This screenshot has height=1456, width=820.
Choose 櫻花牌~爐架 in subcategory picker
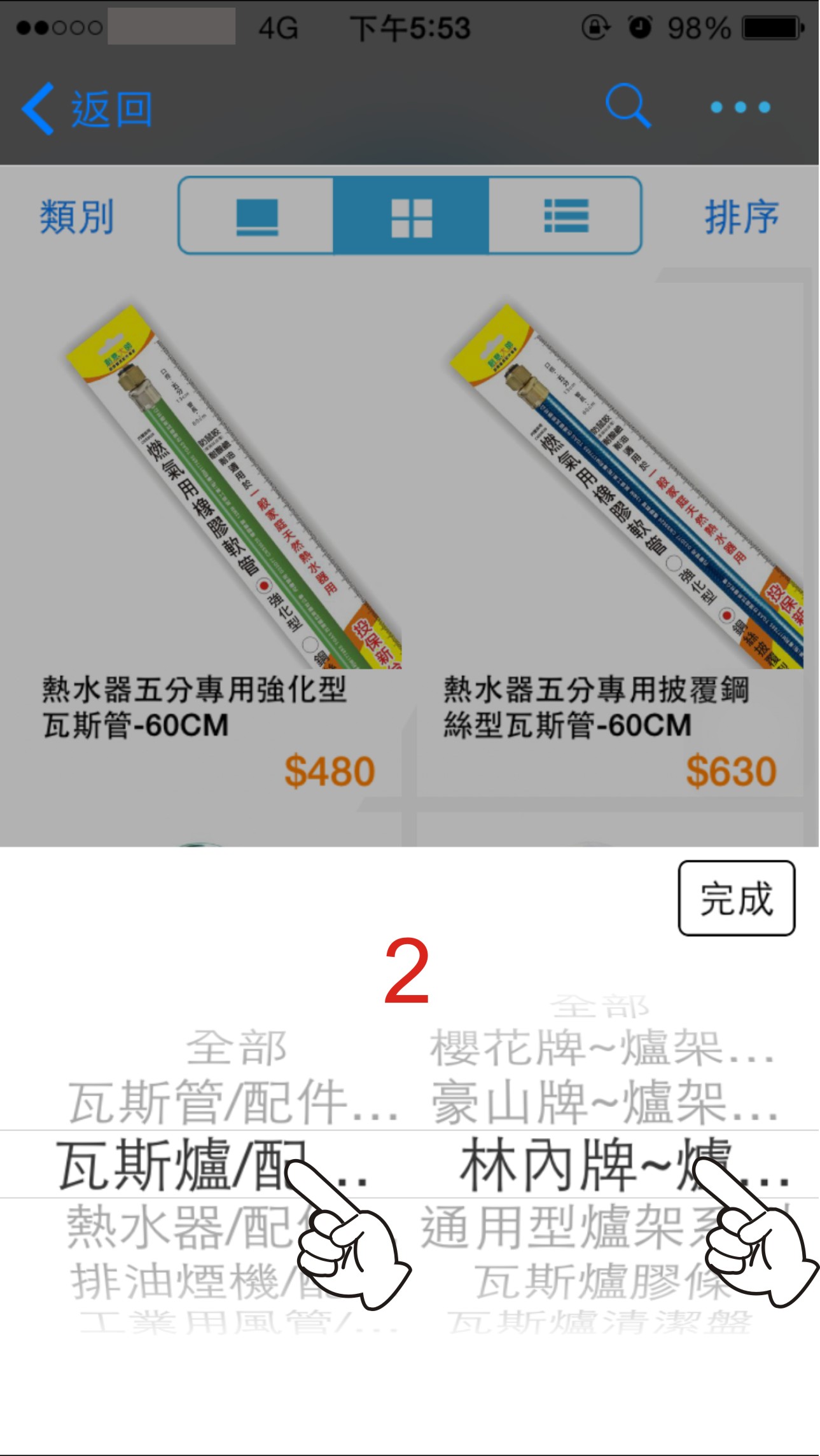[x=601, y=1048]
